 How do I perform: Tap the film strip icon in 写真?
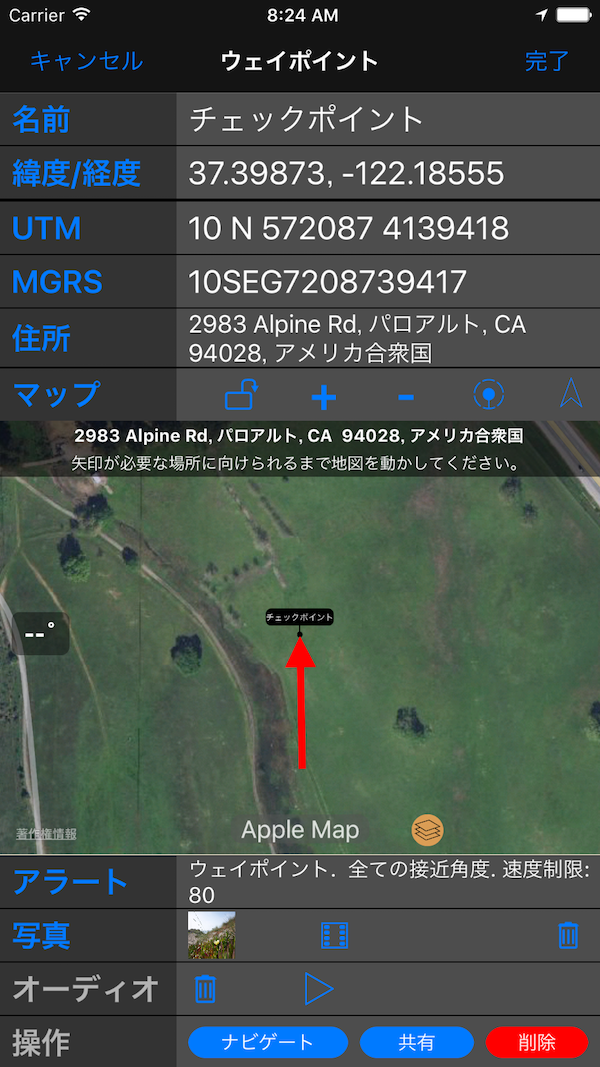pyautogui.click(x=335, y=936)
